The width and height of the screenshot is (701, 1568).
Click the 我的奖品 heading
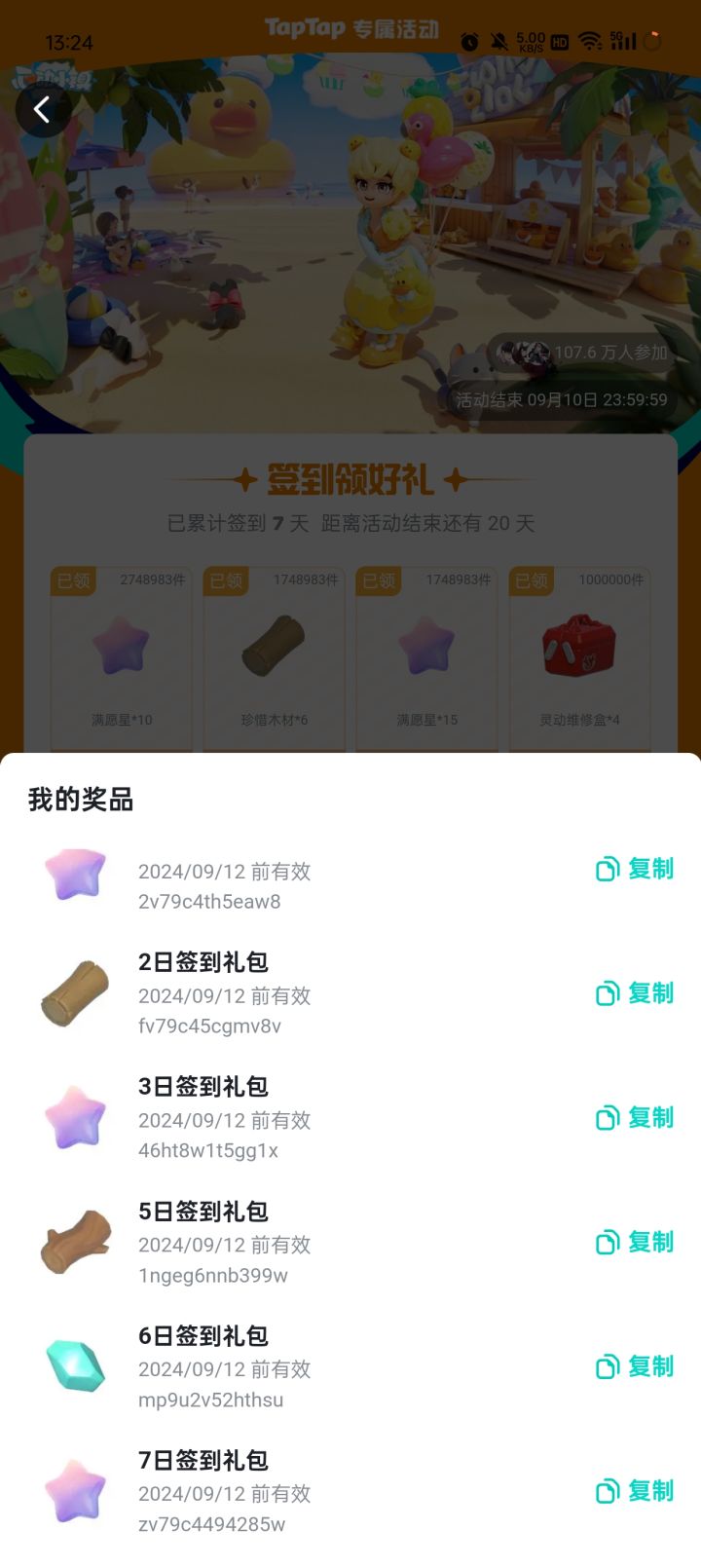pyautogui.click(x=80, y=801)
